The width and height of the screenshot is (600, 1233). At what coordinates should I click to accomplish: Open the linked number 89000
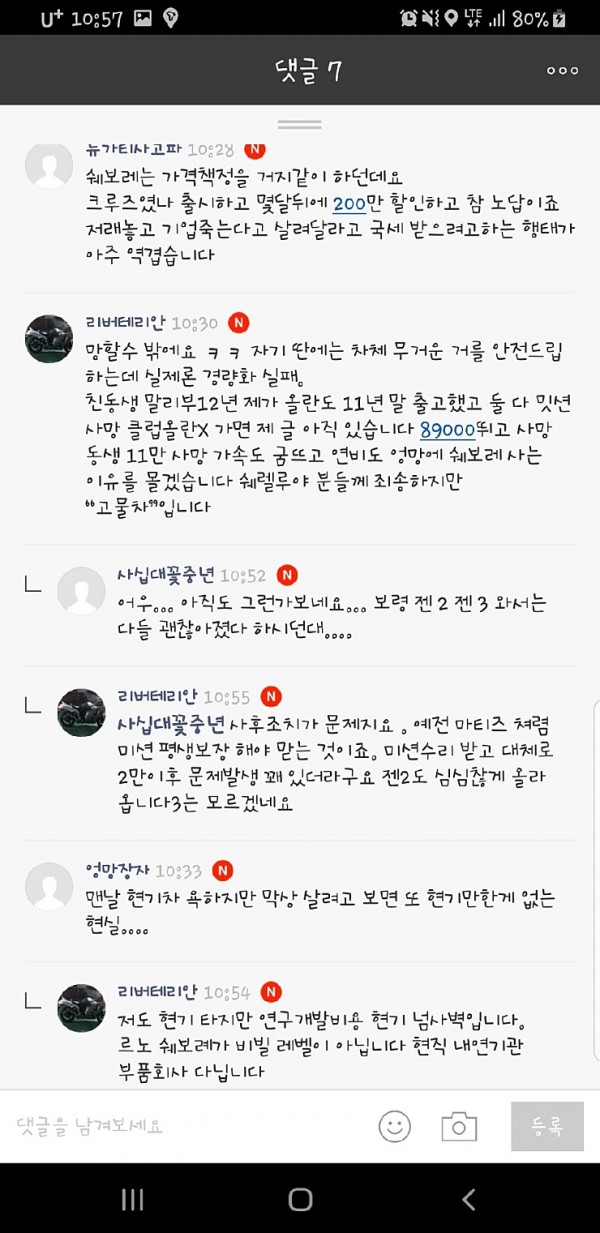[451, 431]
